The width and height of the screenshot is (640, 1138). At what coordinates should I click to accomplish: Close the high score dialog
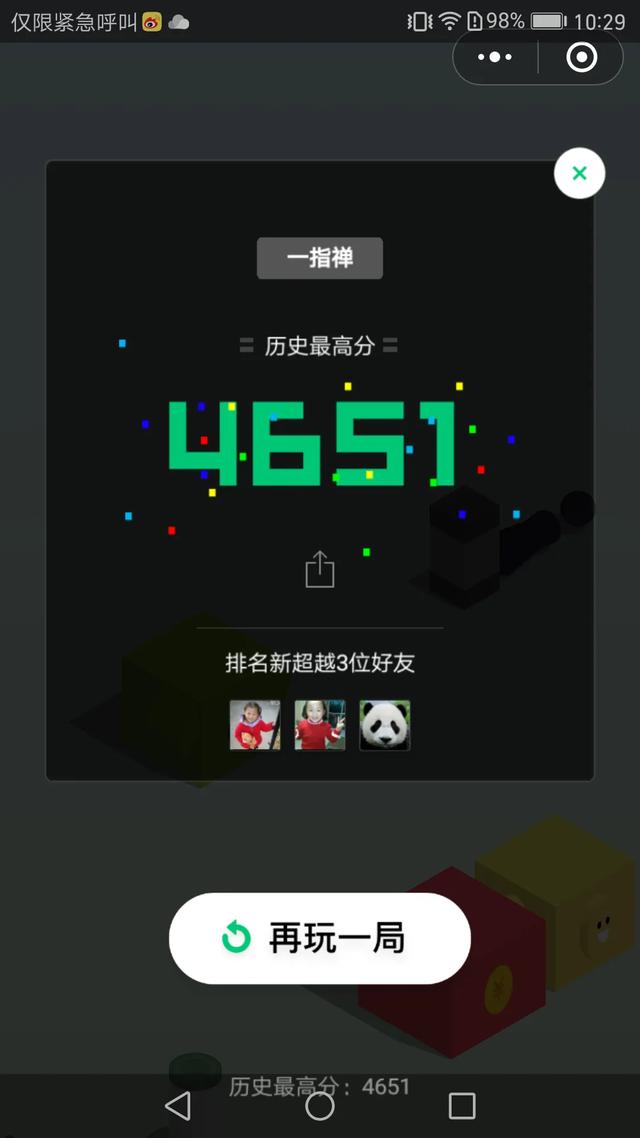click(x=579, y=173)
